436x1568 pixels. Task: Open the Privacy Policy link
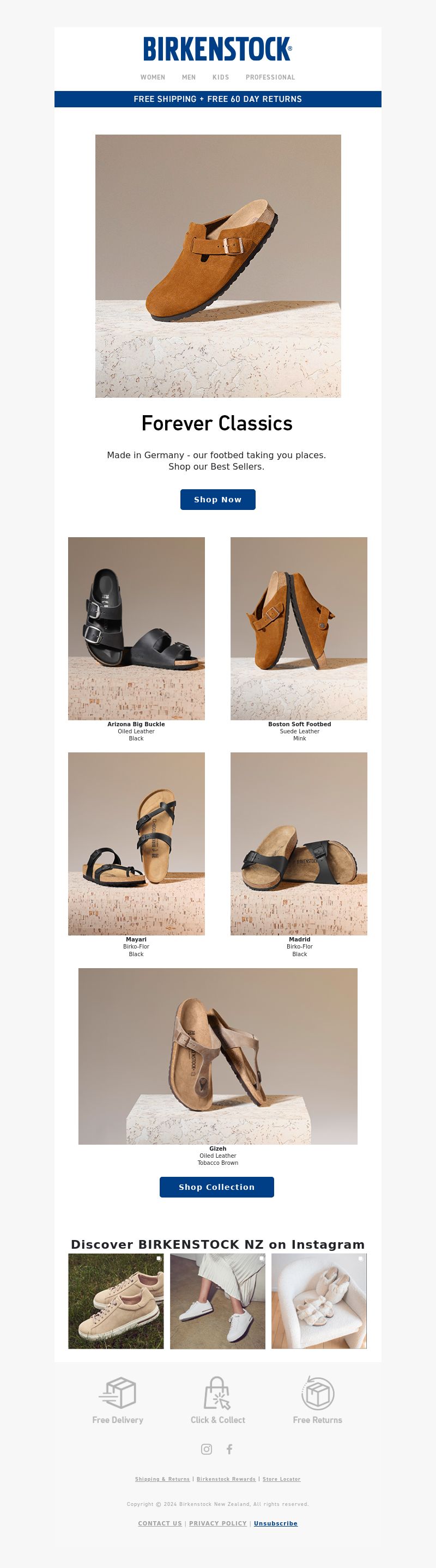(218, 1523)
